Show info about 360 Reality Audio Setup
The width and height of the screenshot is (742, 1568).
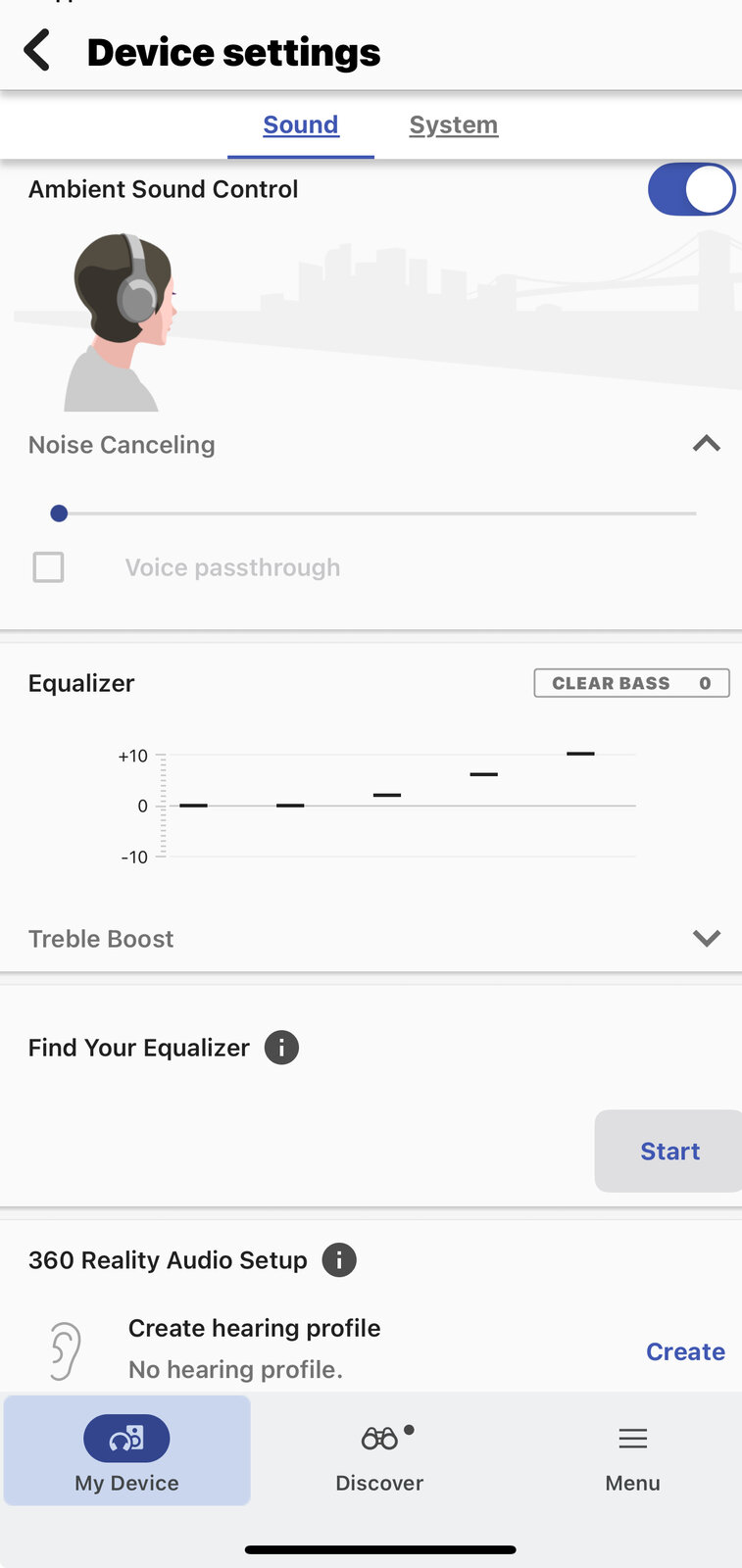pyautogui.click(x=339, y=1260)
